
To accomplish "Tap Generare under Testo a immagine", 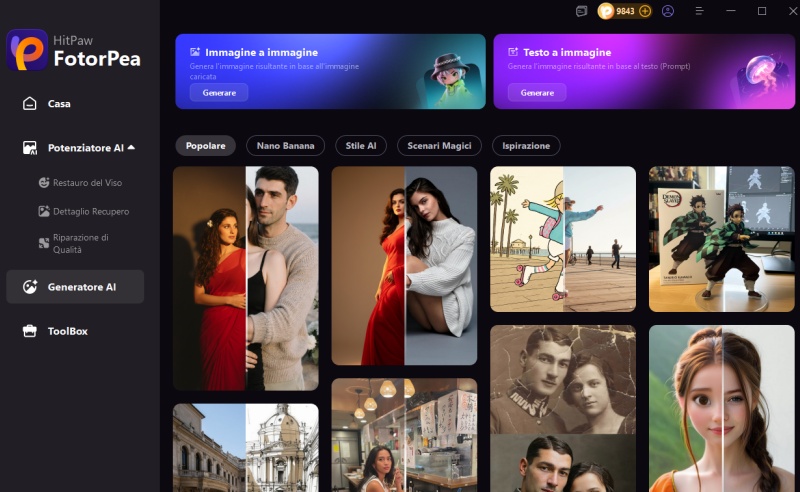I will [537, 93].
